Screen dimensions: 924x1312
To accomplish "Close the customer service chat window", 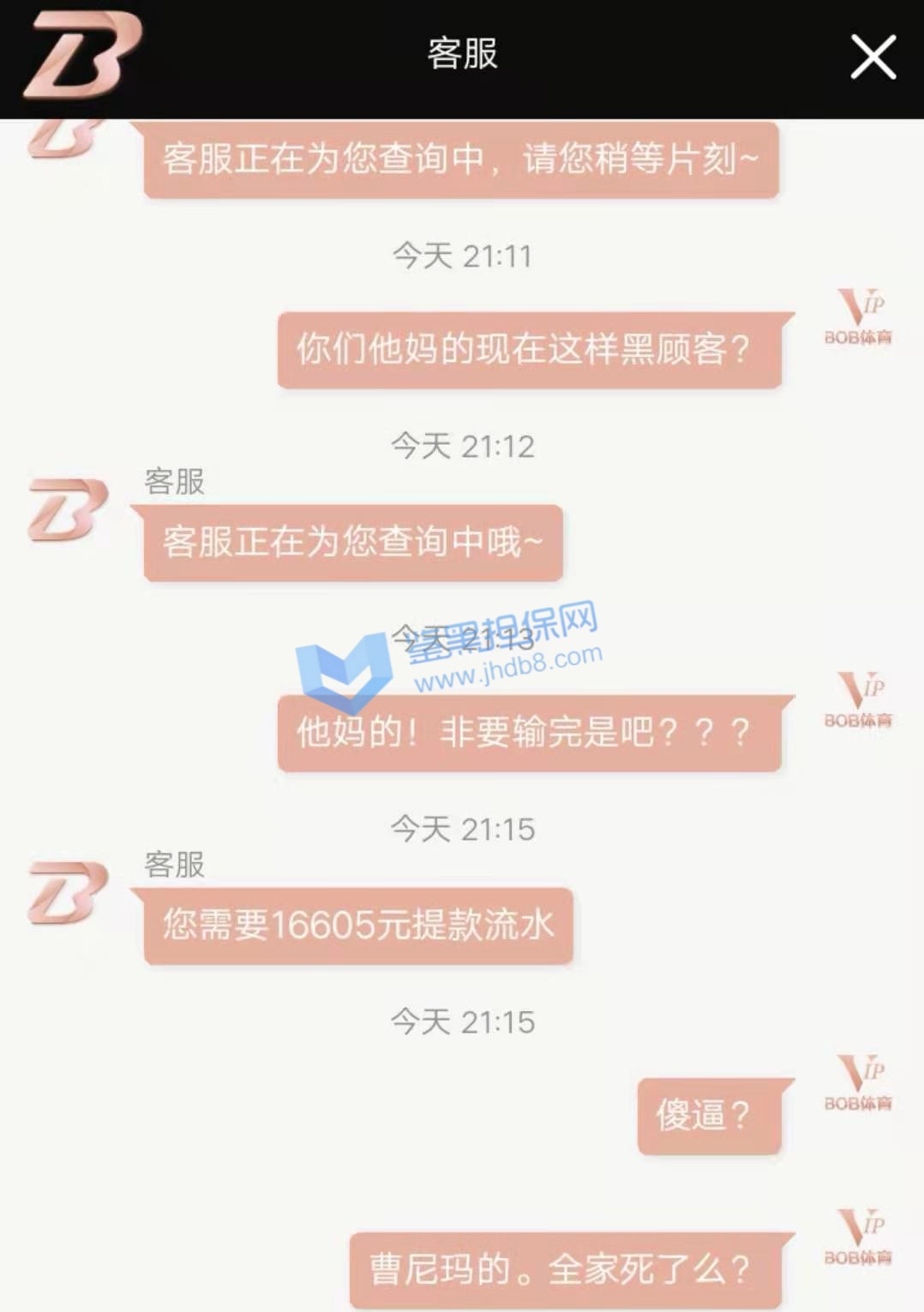I will click(873, 57).
